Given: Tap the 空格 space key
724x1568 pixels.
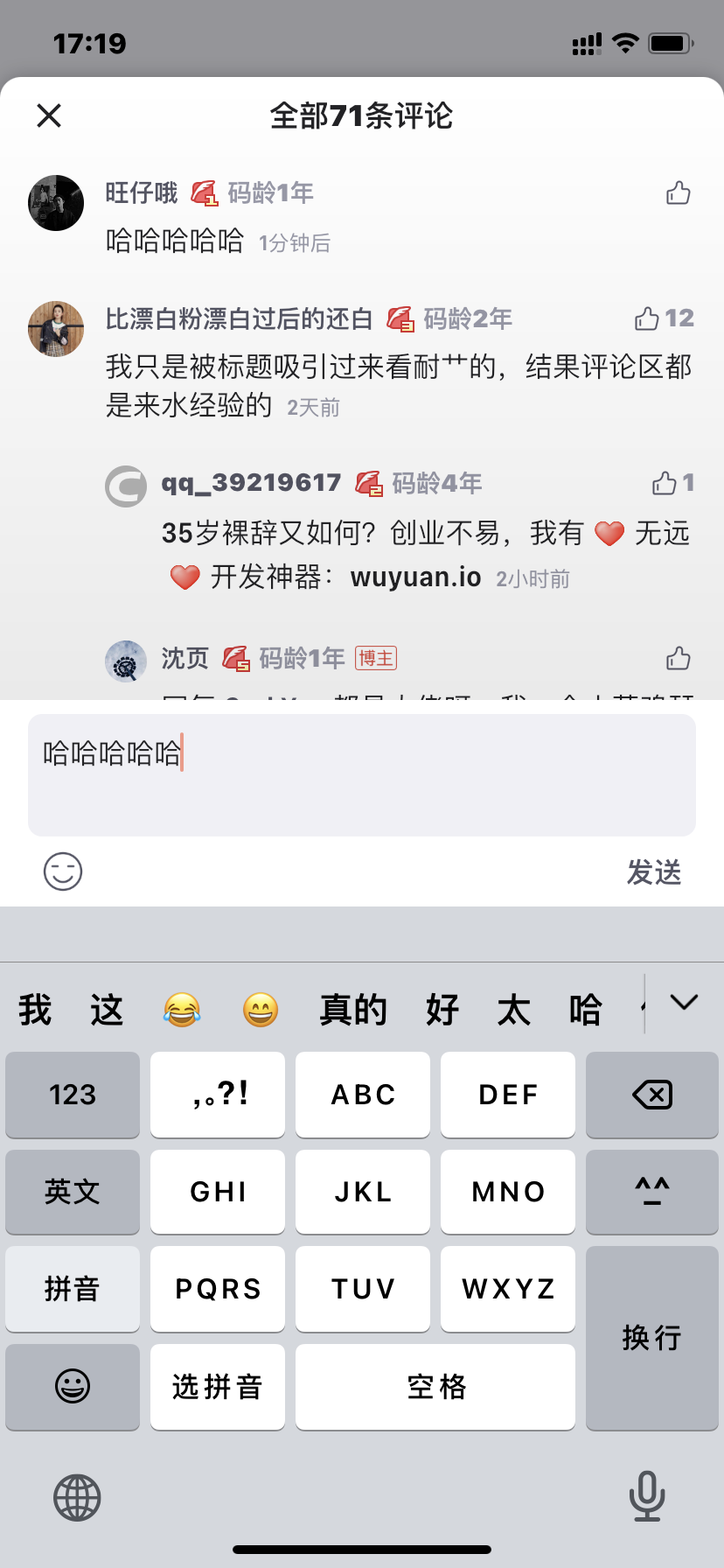Looking at the screenshot, I should tap(435, 1387).
